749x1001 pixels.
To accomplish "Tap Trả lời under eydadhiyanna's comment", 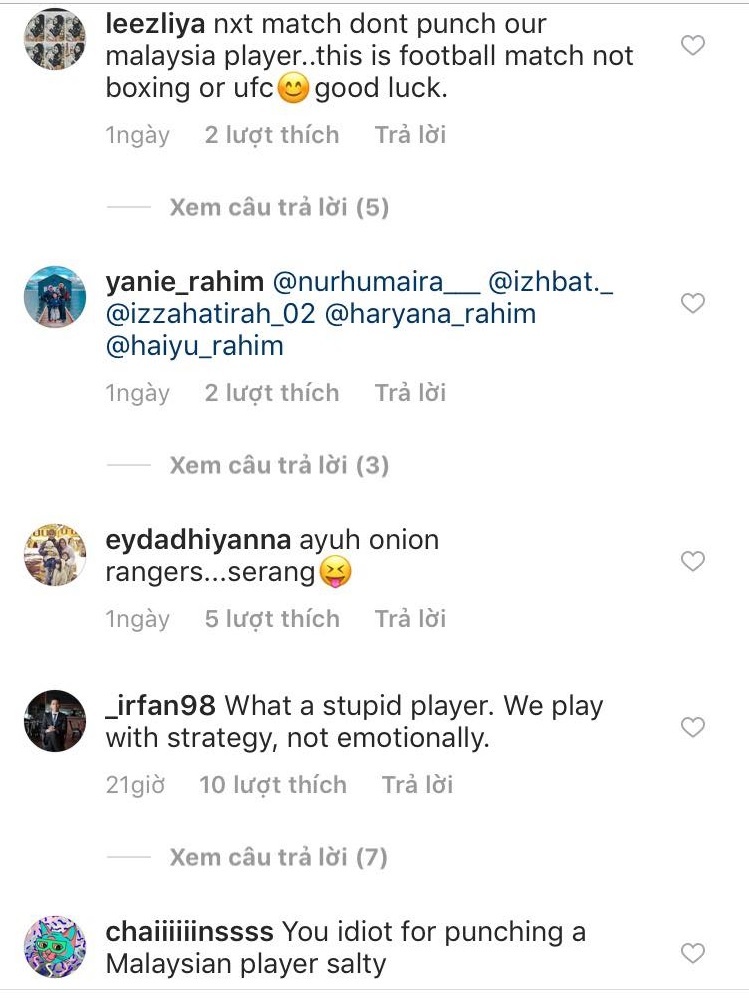I will pyautogui.click(x=409, y=618).
